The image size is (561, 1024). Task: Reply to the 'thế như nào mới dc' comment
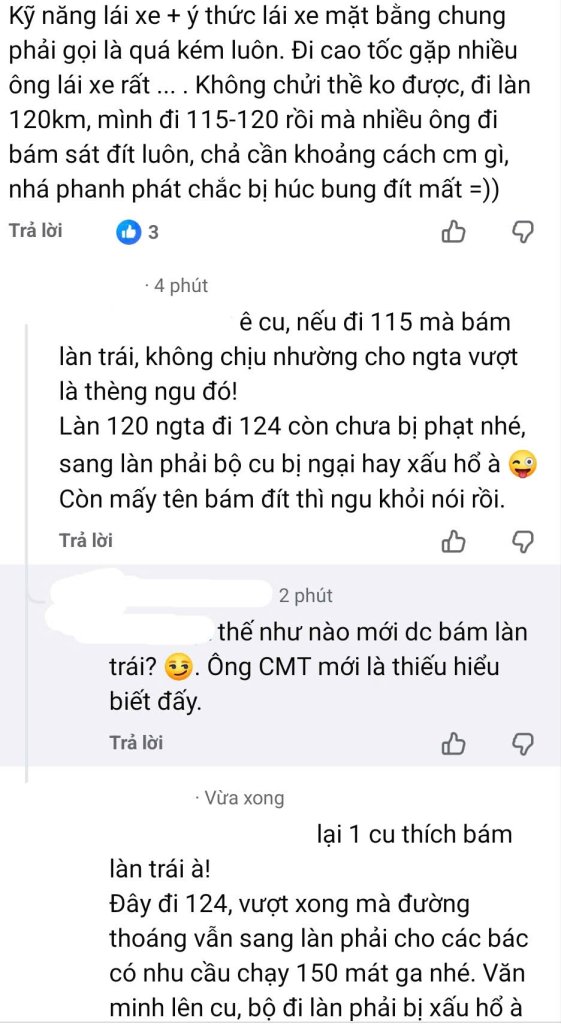tap(136, 743)
